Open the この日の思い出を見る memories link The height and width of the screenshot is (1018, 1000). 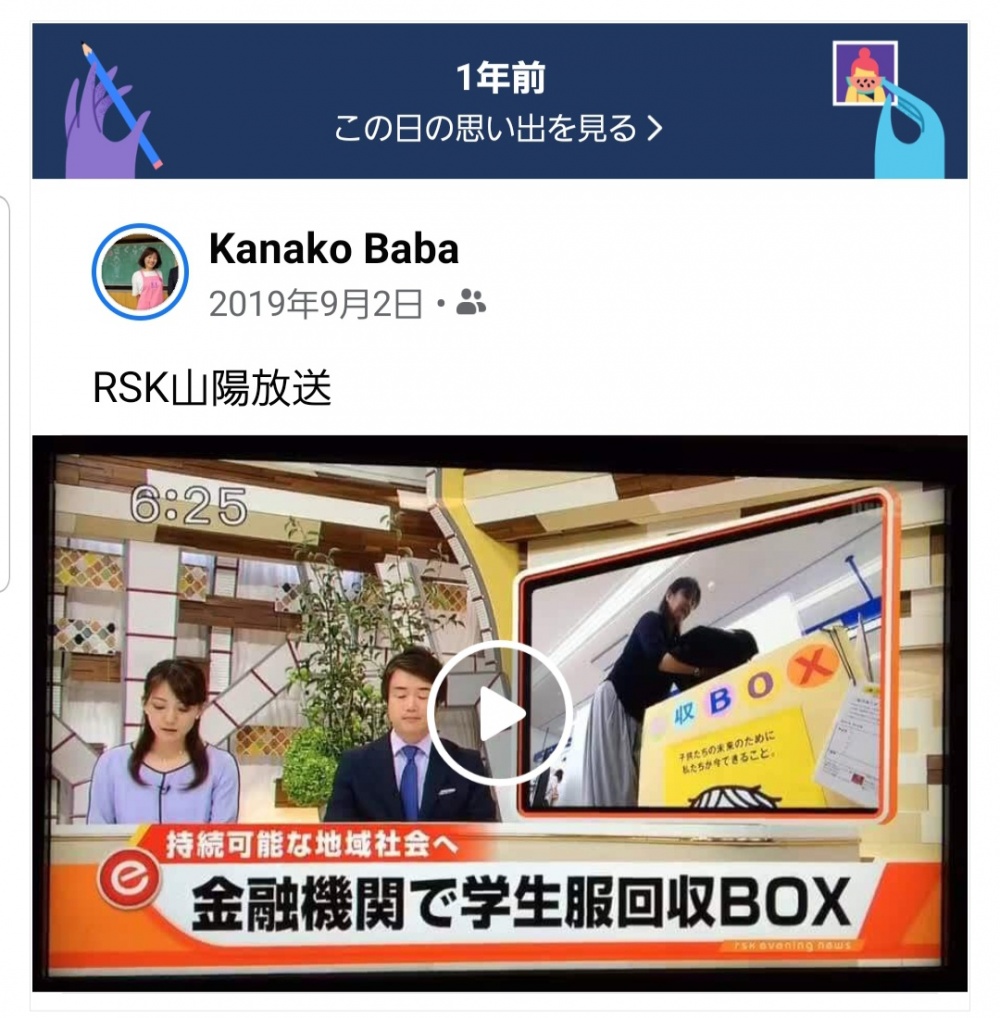498,129
